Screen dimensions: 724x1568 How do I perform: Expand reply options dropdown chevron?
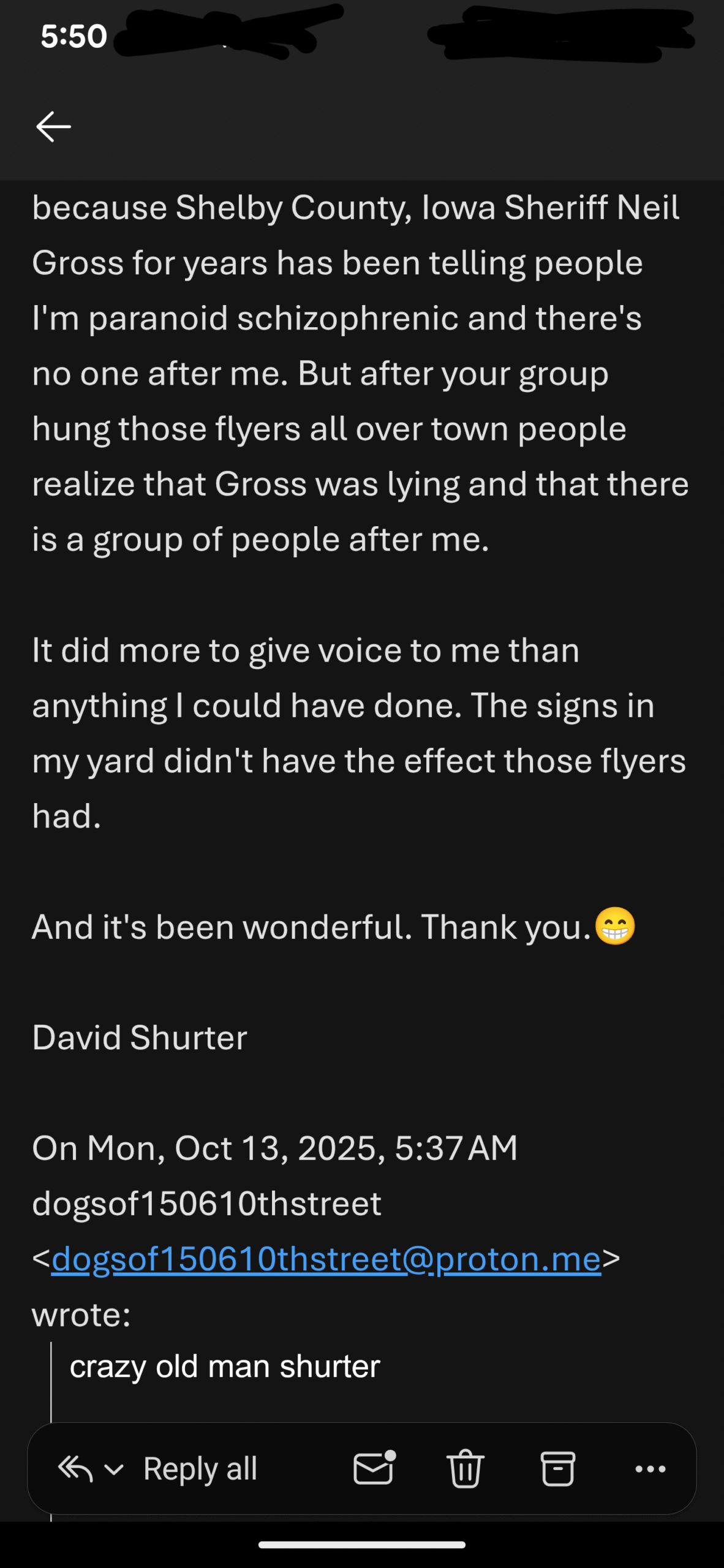[115, 1469]
